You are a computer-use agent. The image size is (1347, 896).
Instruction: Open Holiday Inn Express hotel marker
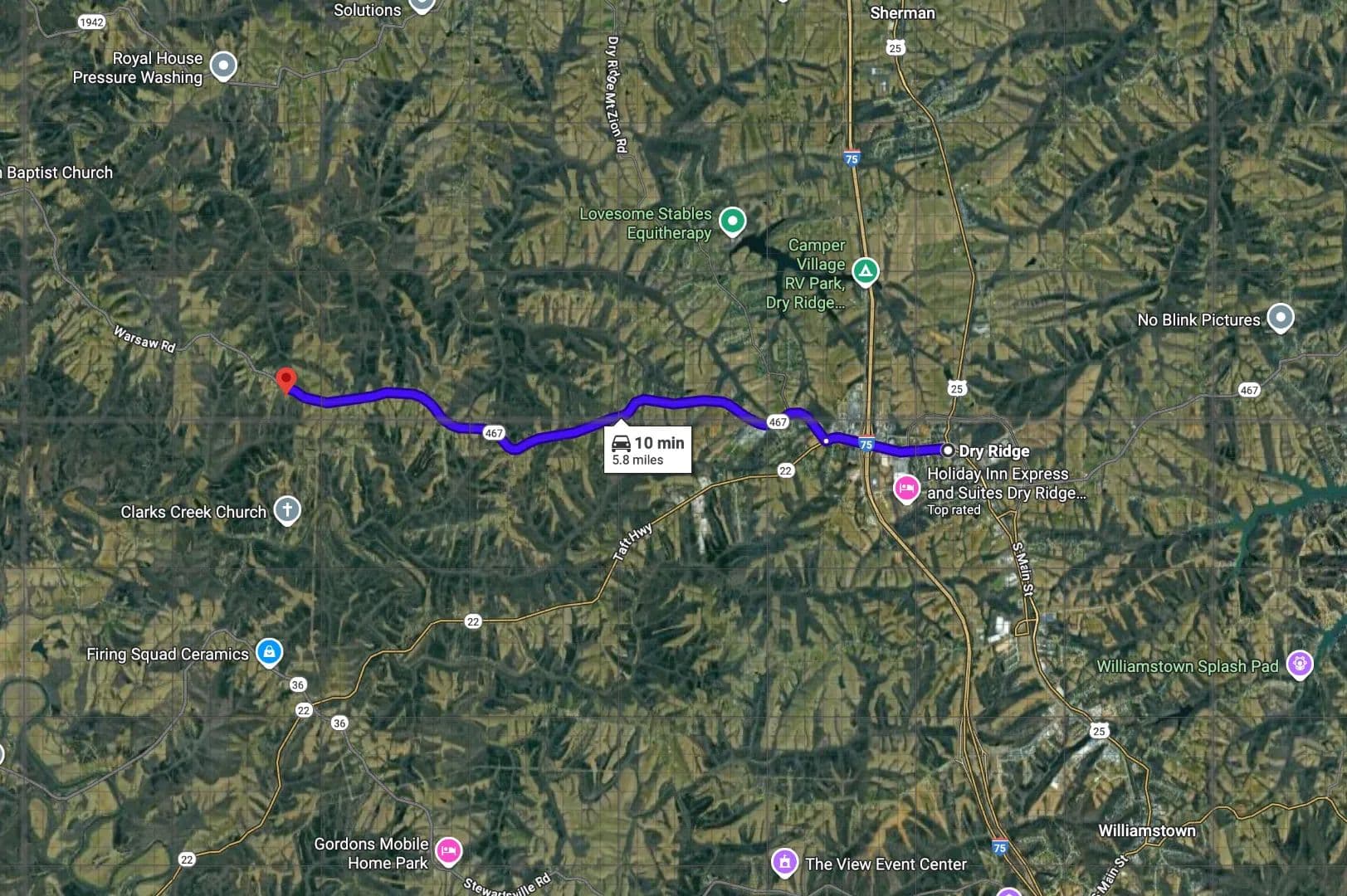point(905,489)
